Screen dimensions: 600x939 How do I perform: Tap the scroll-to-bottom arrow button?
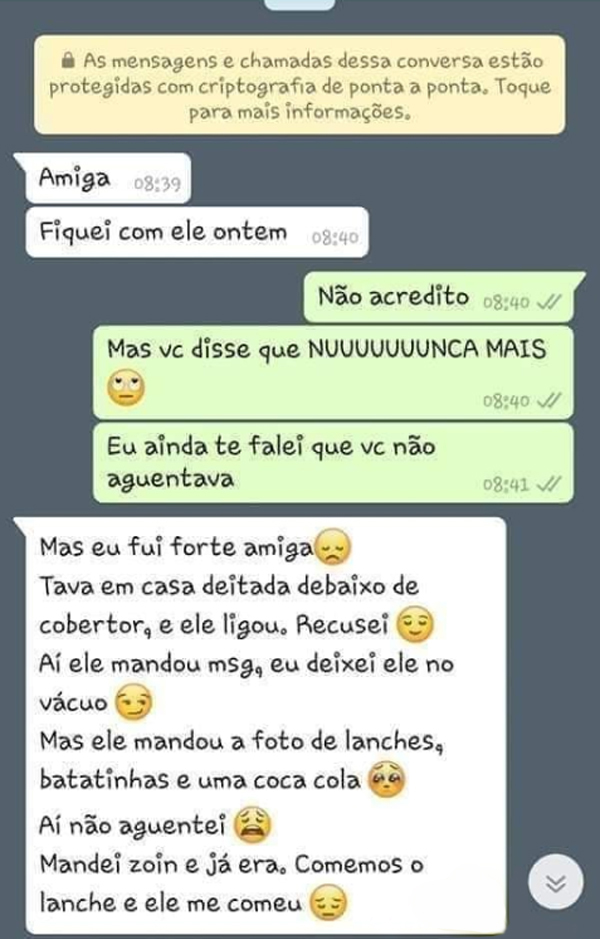tap(556, 883)
